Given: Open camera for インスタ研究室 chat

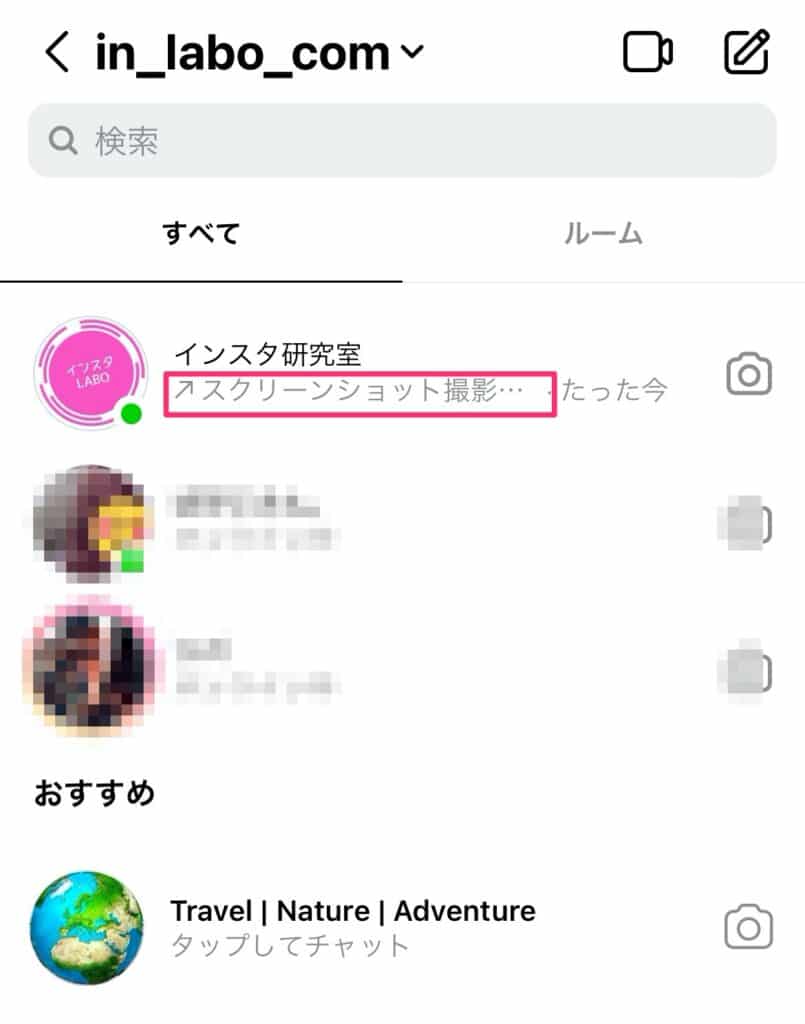Looking at the screenshot, I should coord(749,375).
